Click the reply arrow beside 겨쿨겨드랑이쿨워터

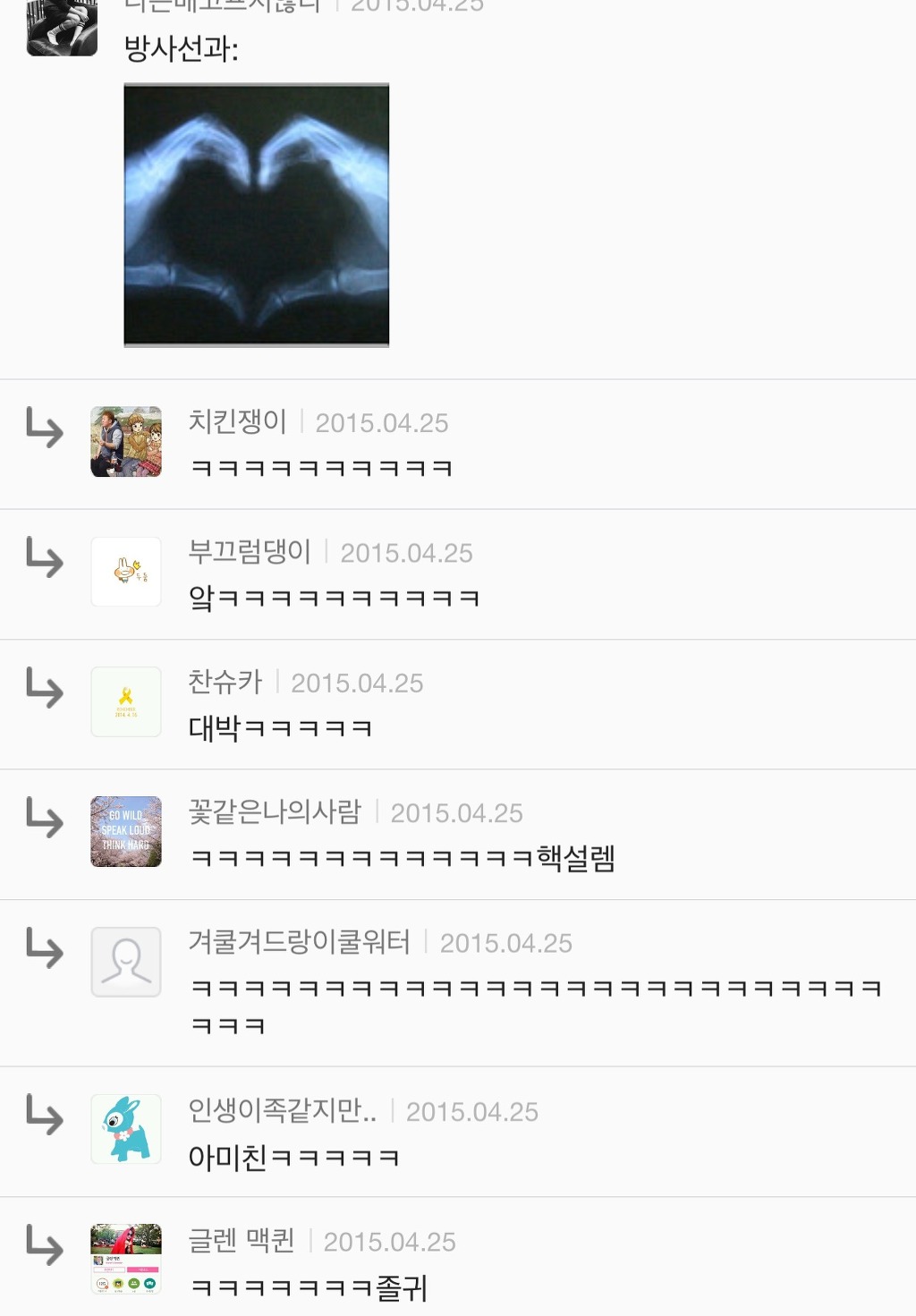43,950
